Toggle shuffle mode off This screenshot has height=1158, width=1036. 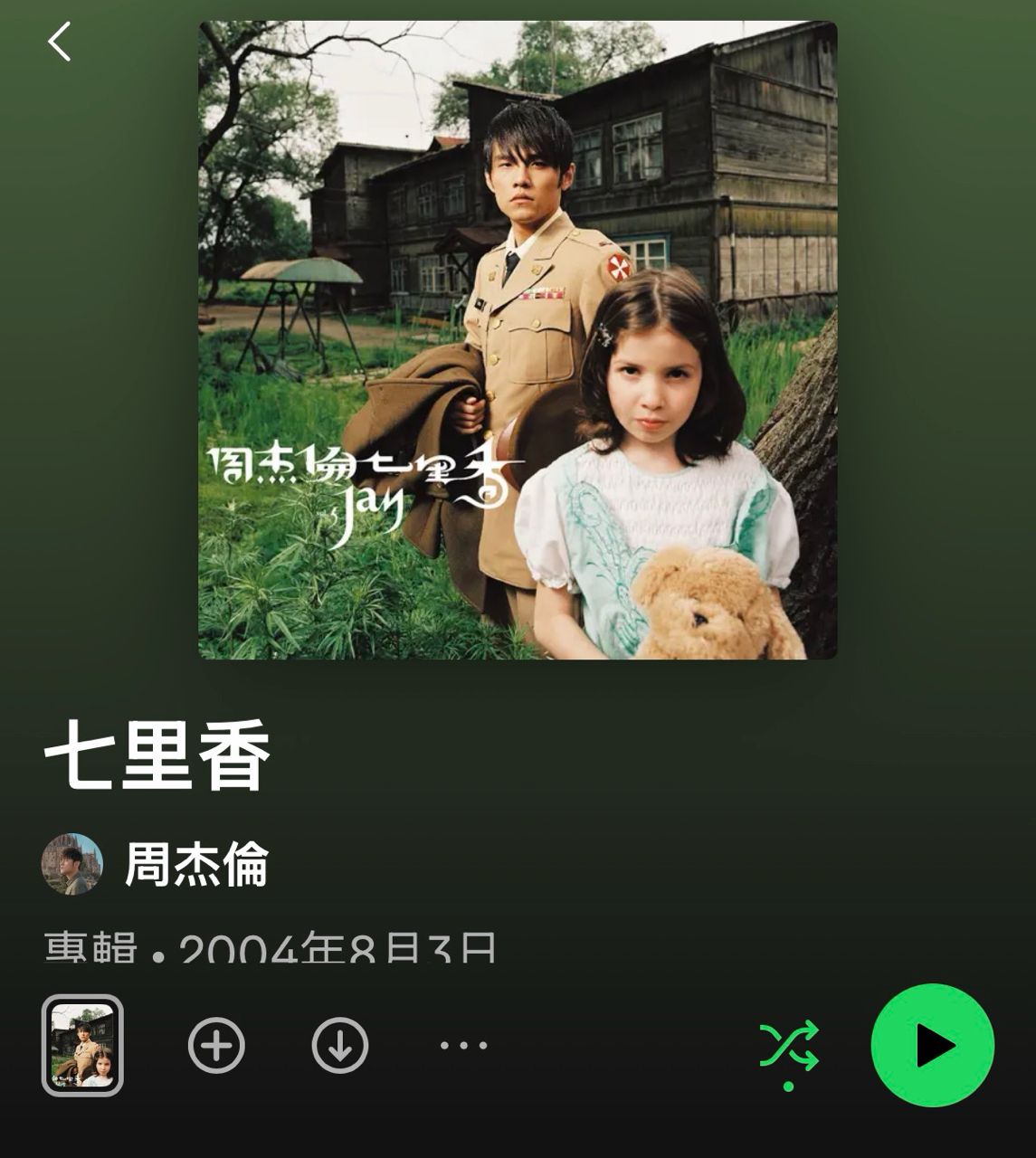point(789,1045)
